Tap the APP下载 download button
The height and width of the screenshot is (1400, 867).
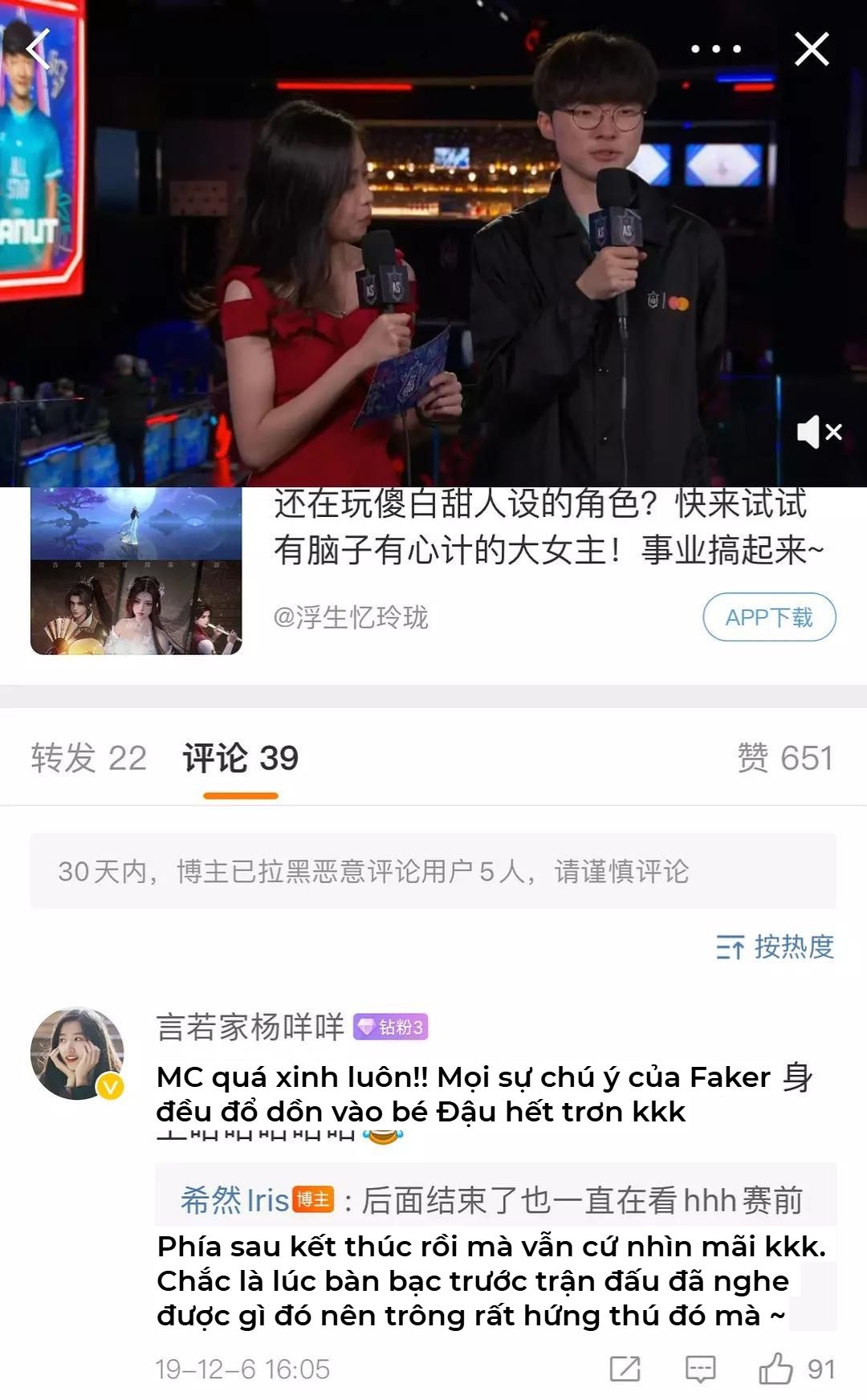click(769, 617)
